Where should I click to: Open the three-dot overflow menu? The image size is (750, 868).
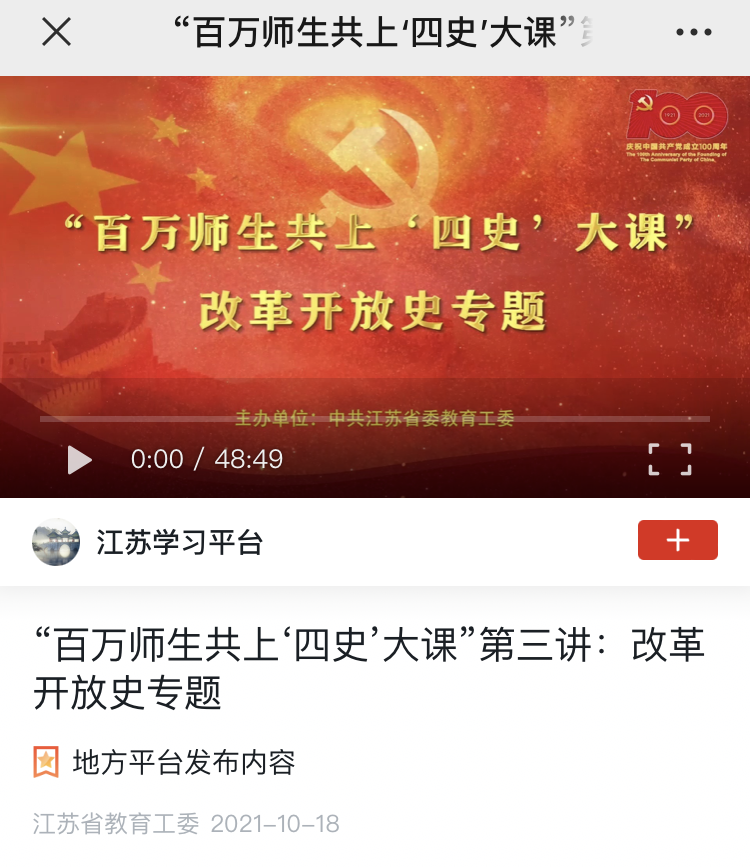click(693, 33)
